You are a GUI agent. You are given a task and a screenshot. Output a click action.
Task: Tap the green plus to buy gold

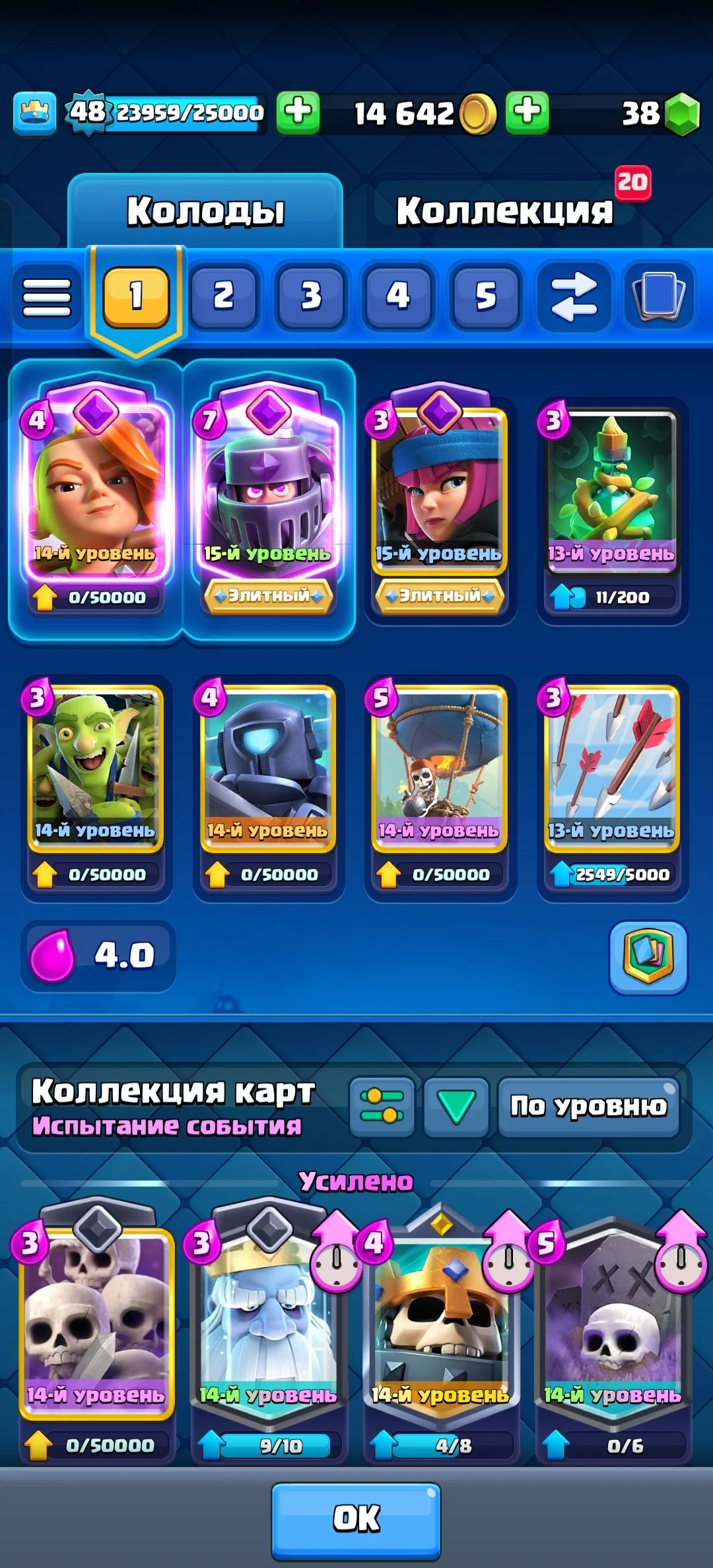coord(527,112)
